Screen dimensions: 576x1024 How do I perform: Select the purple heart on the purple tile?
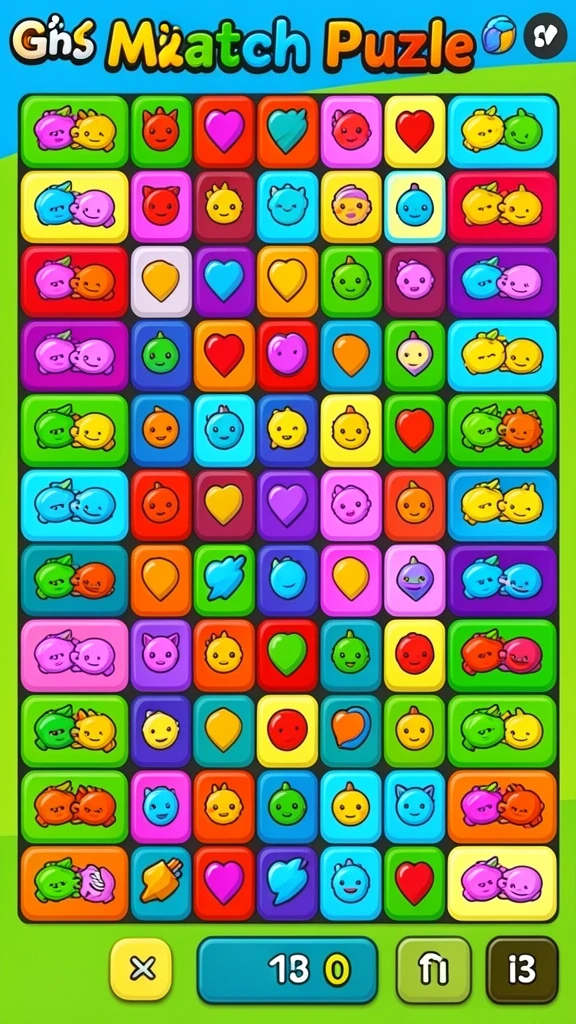coord(287,505)
